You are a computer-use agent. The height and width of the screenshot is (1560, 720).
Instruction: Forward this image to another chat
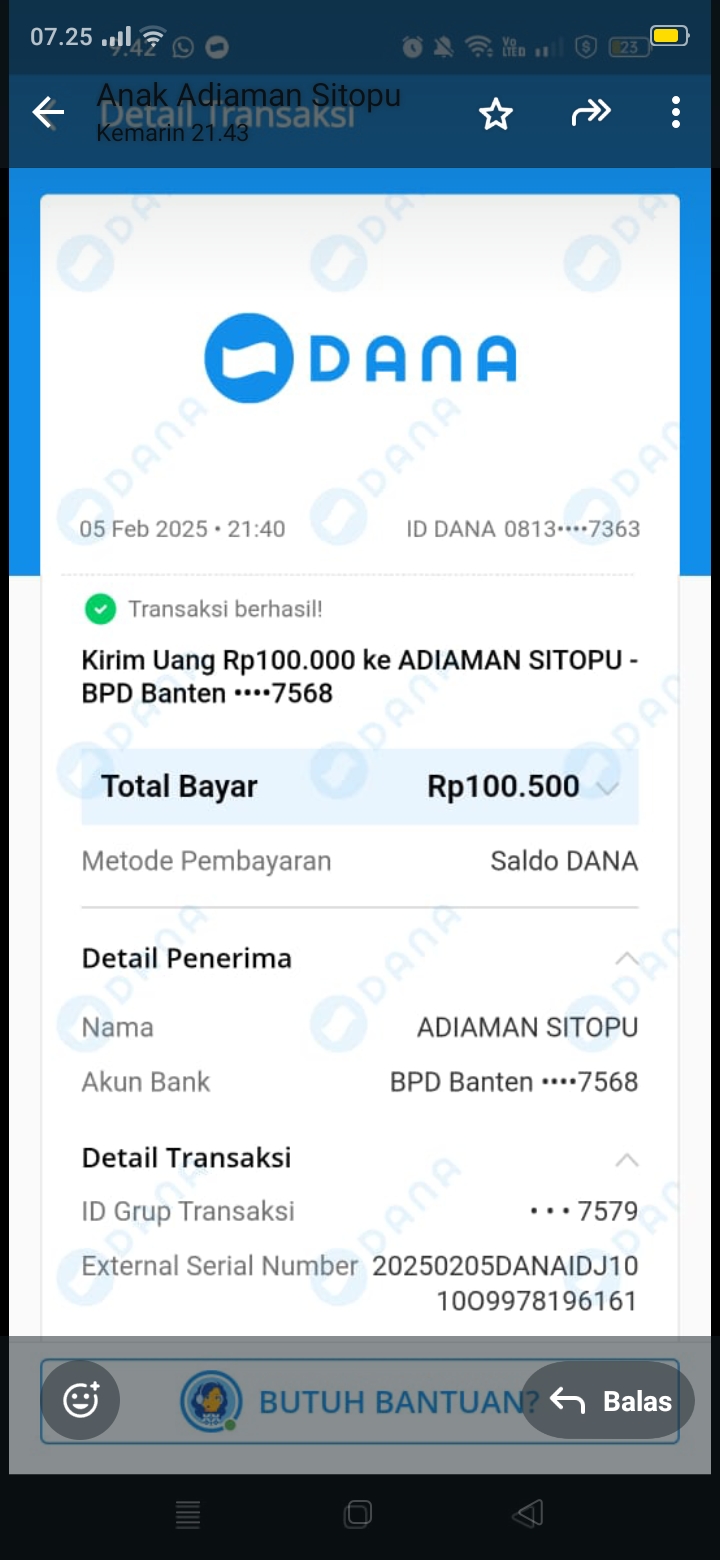[x=590, y=113]
